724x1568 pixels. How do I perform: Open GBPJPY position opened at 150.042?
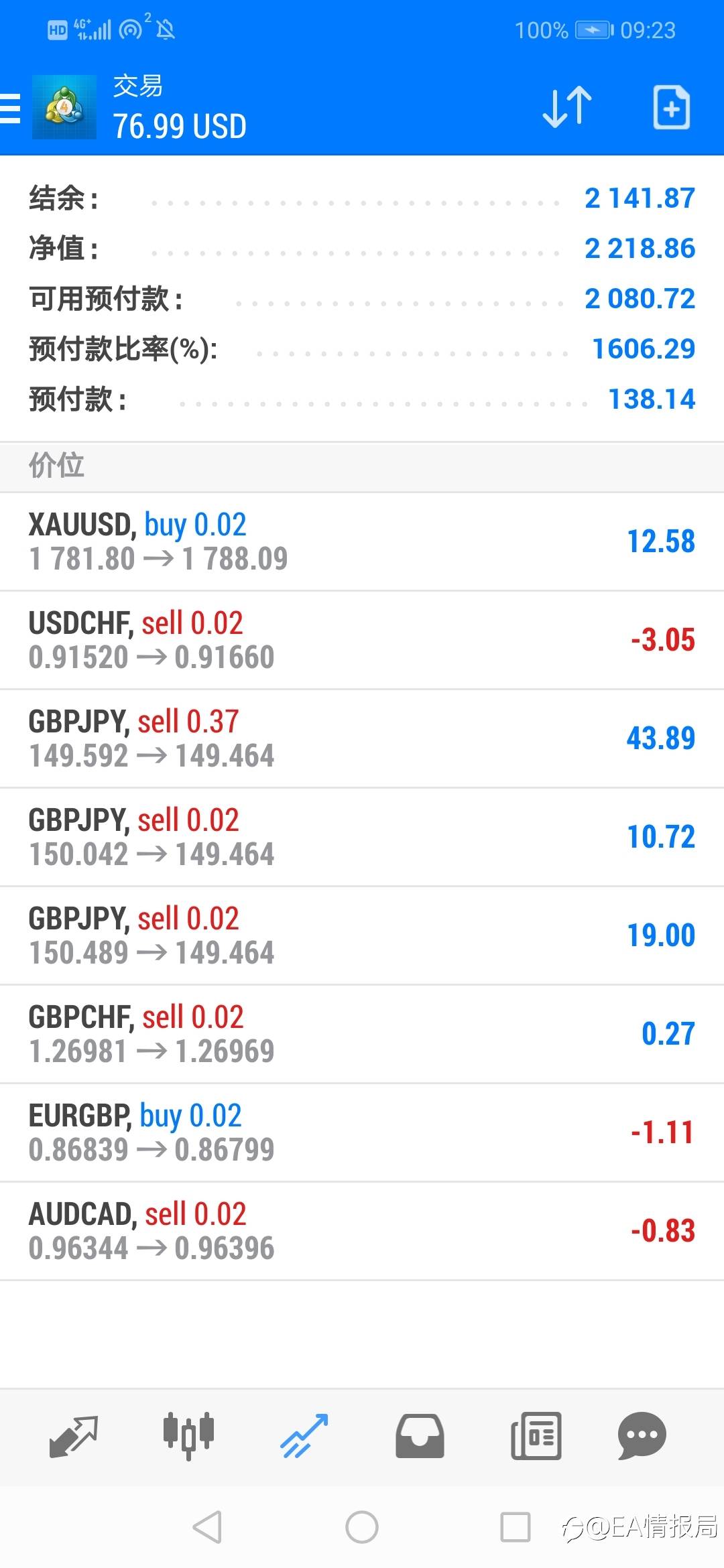pos(362,837)
